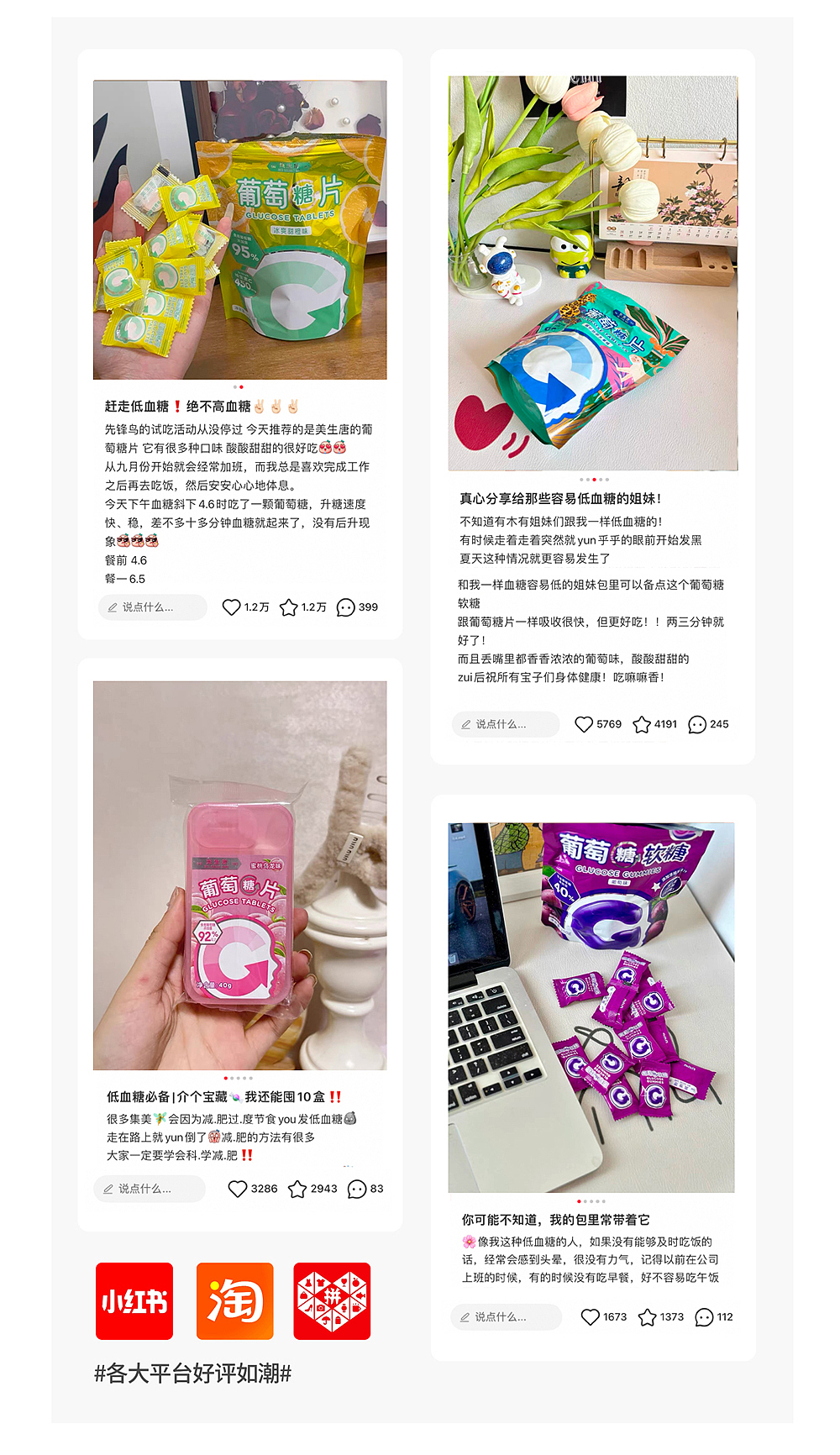840x1455 pixels.
Task: Open the 拼多多 Pinduoduo app icon
Action: 333,1300
